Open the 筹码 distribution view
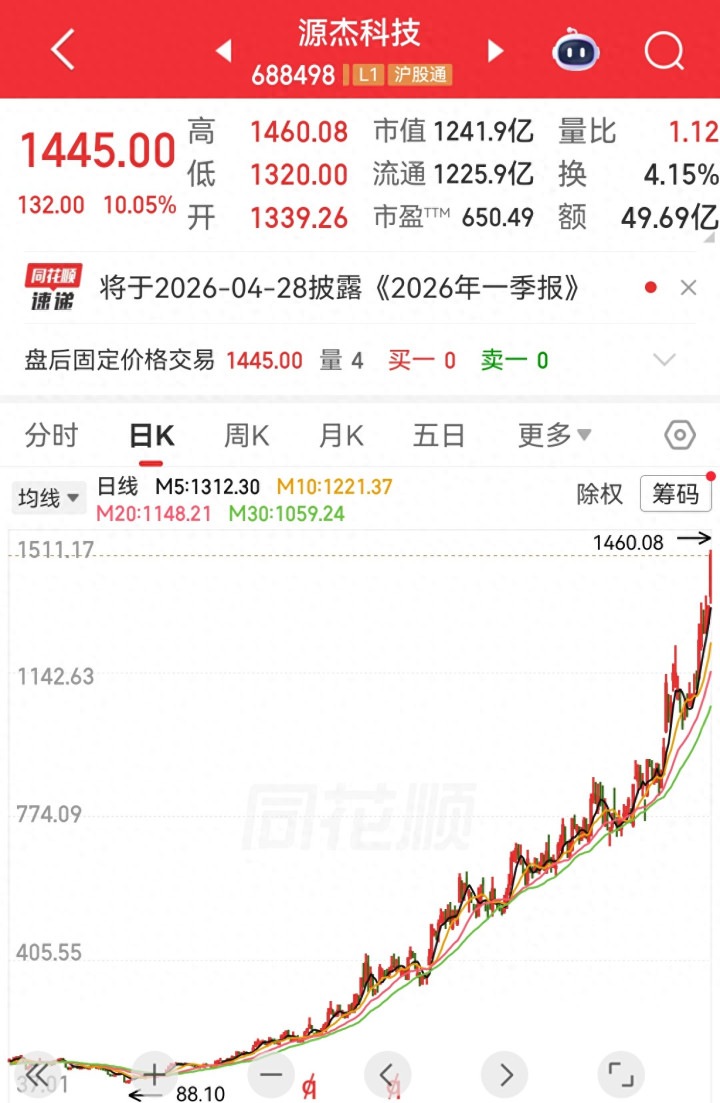The image size is (720, 1103). [x=676, y=494]
